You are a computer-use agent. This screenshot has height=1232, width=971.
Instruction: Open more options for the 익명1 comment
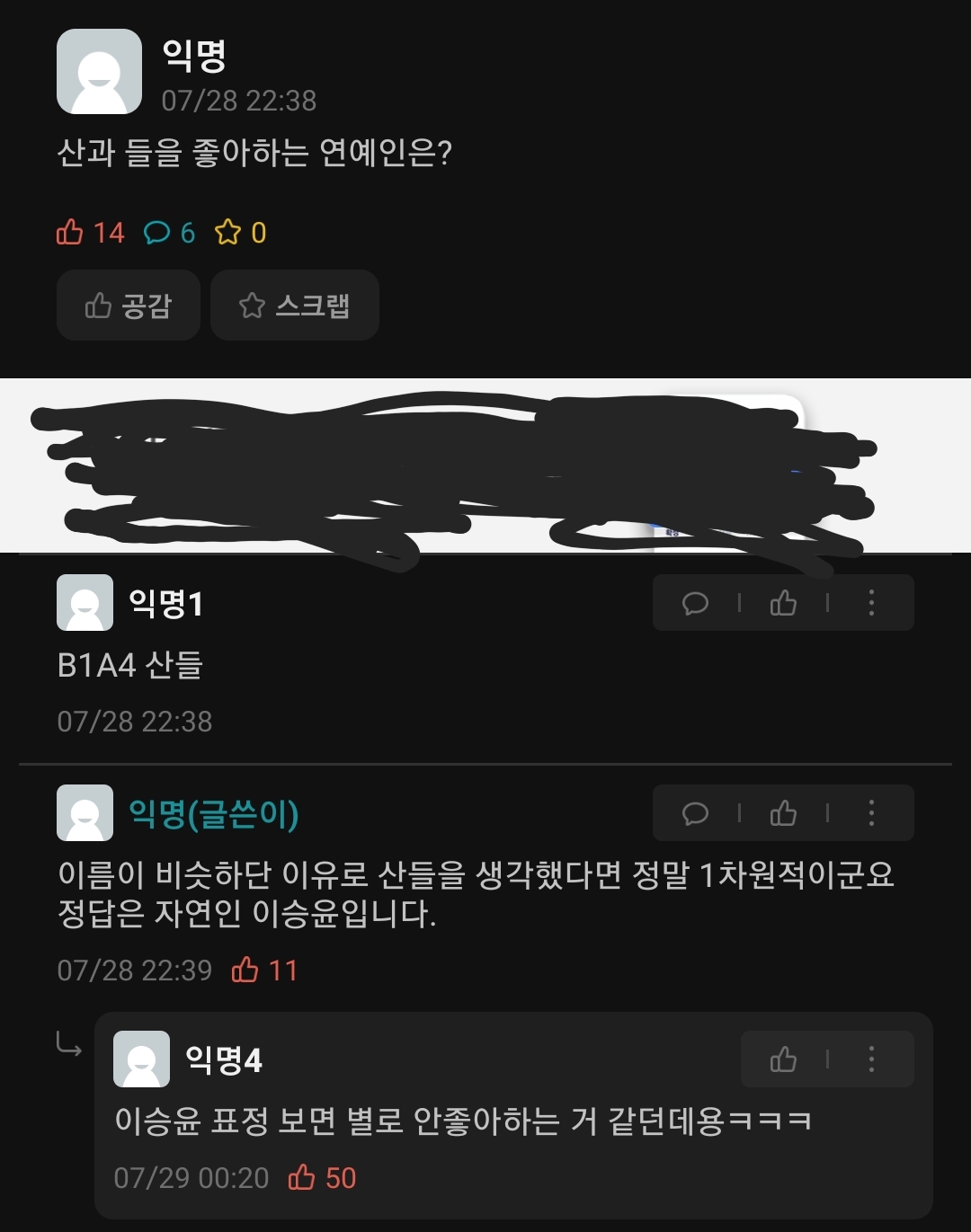(871, 603)
